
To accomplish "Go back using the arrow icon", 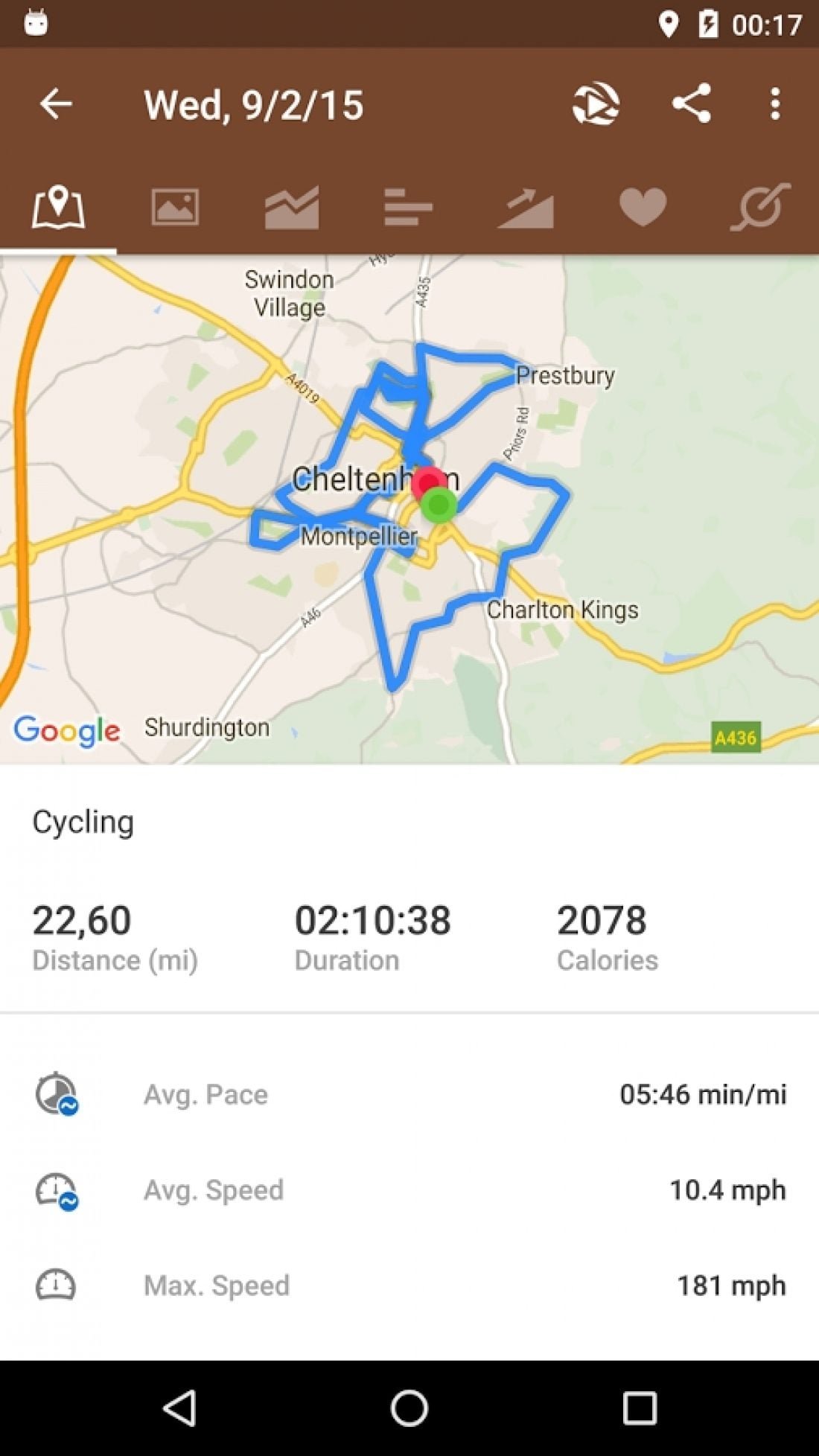I will (x=56, y=103).
